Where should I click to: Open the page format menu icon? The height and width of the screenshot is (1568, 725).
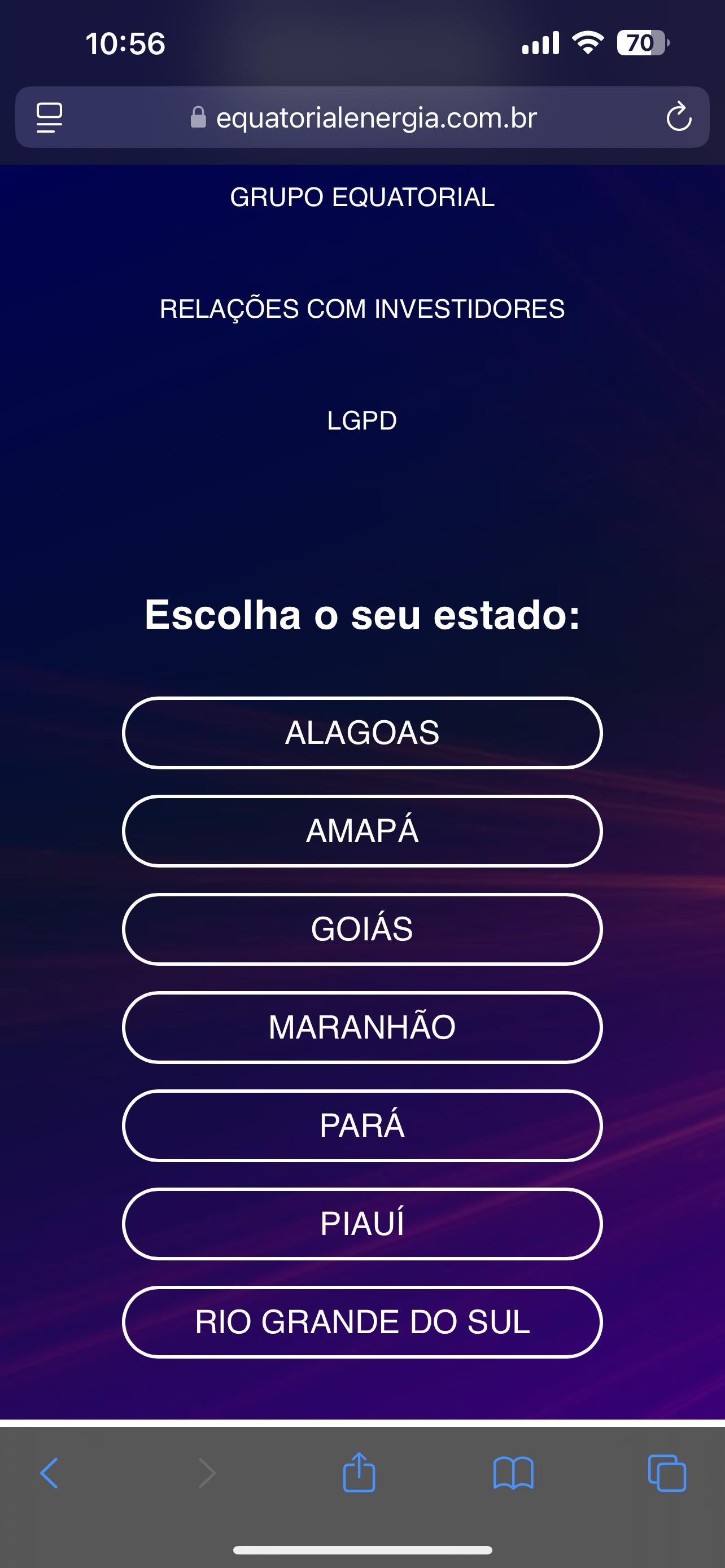tap(49, 117)
